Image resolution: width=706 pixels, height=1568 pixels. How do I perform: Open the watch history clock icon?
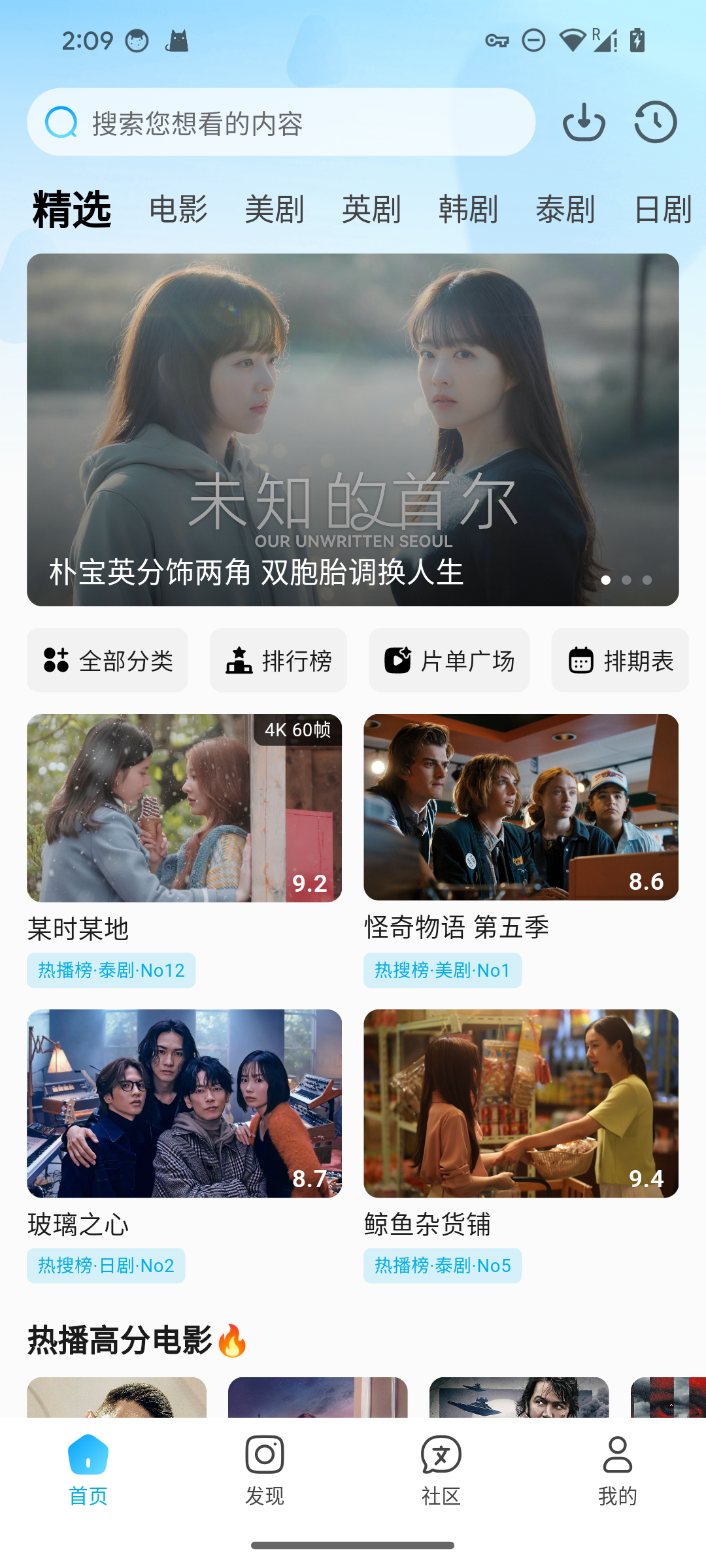point(655,122)
